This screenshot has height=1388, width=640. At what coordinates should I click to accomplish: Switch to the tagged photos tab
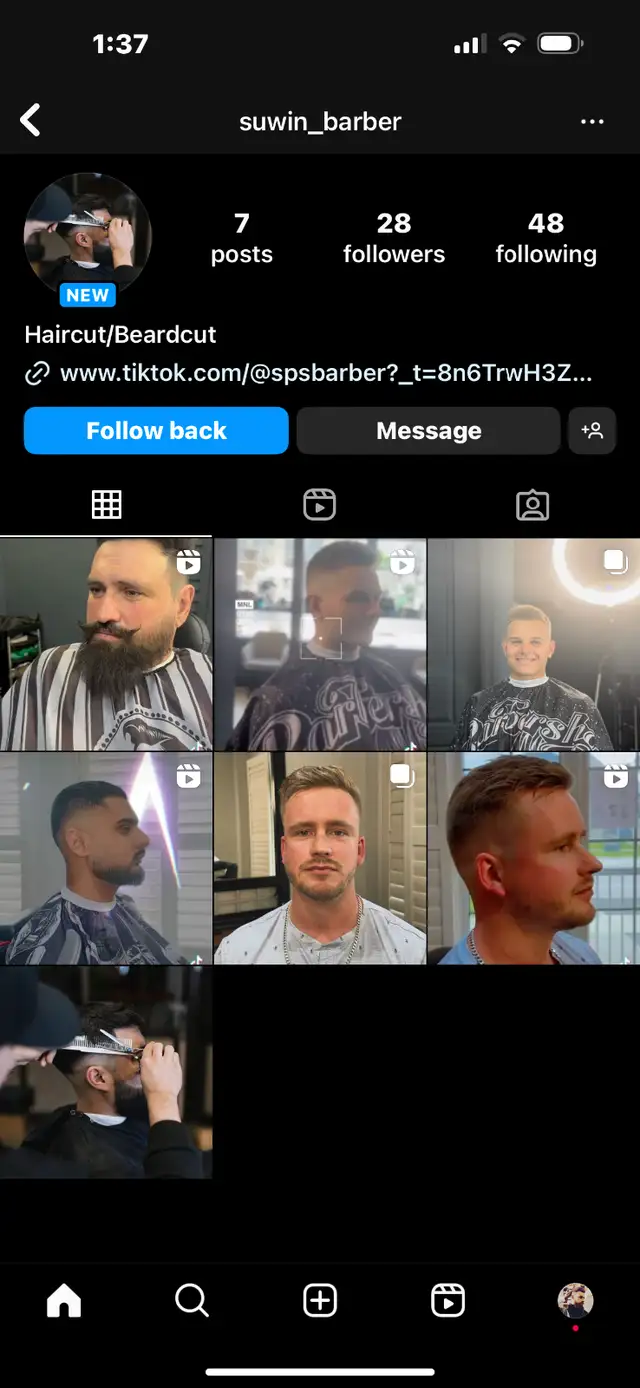[533, 505]
